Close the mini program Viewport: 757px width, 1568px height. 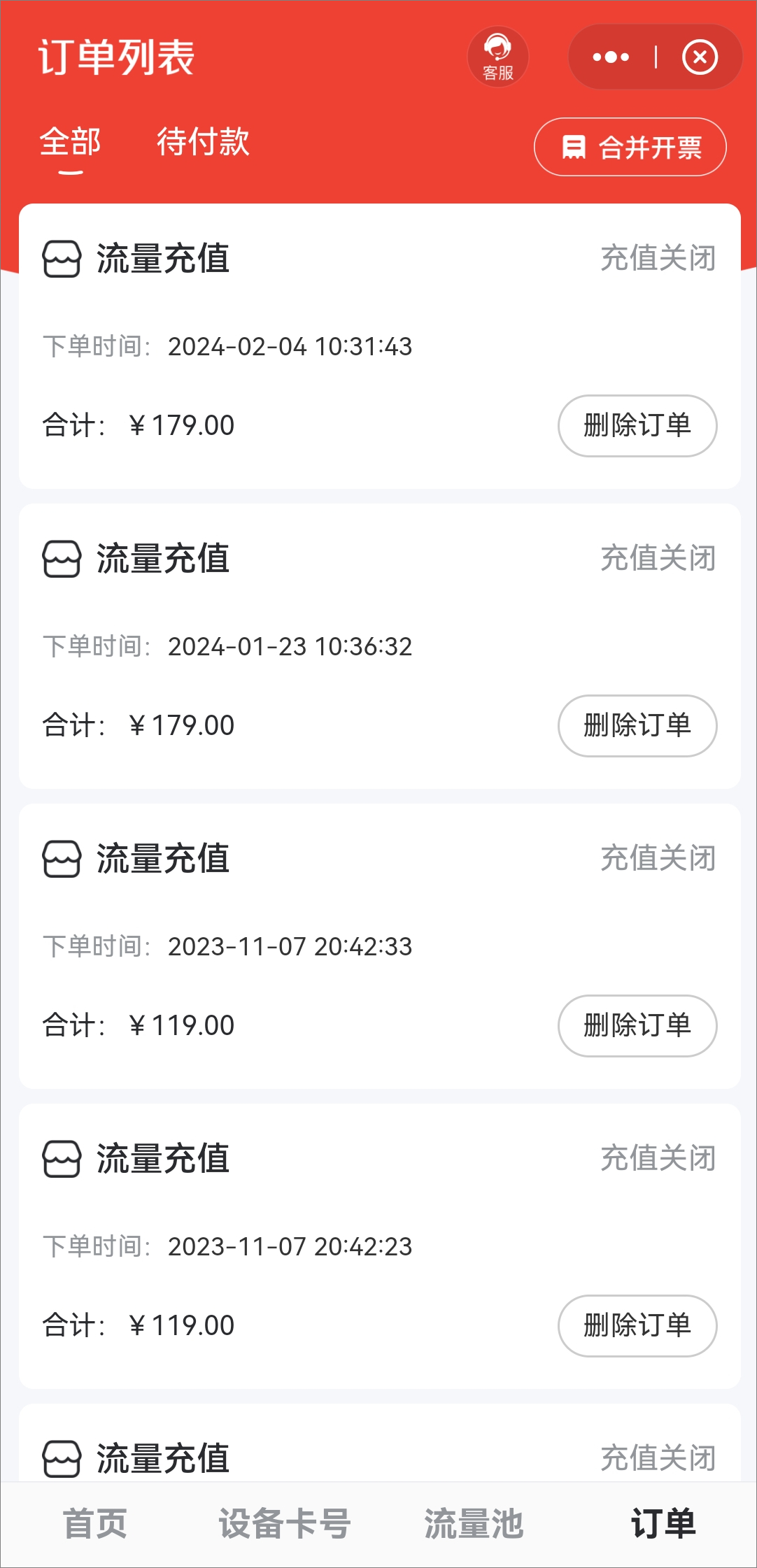pos(700,57)
